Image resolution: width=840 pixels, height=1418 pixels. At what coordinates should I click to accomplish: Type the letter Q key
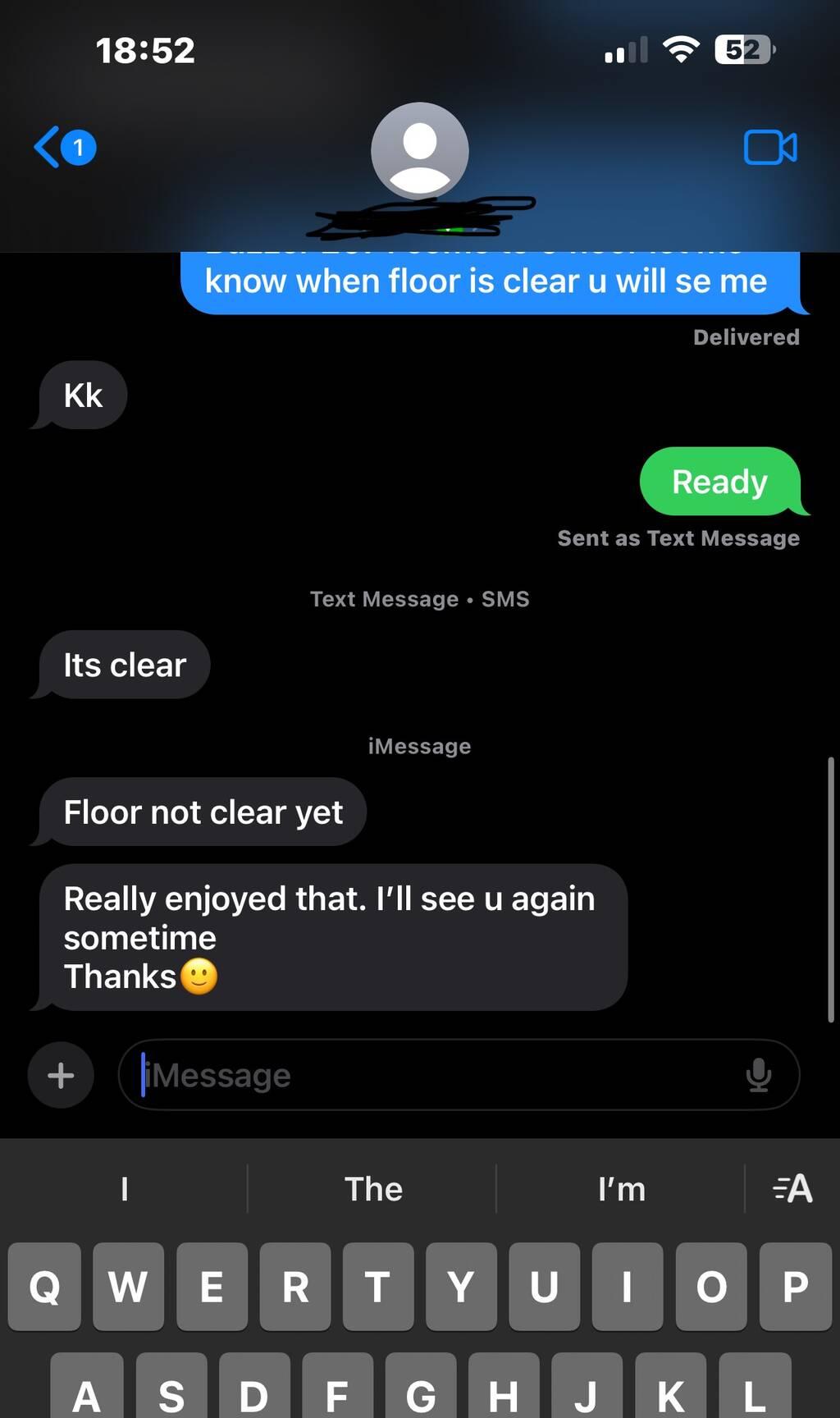pyautogui.click(x=45, y=1286)
